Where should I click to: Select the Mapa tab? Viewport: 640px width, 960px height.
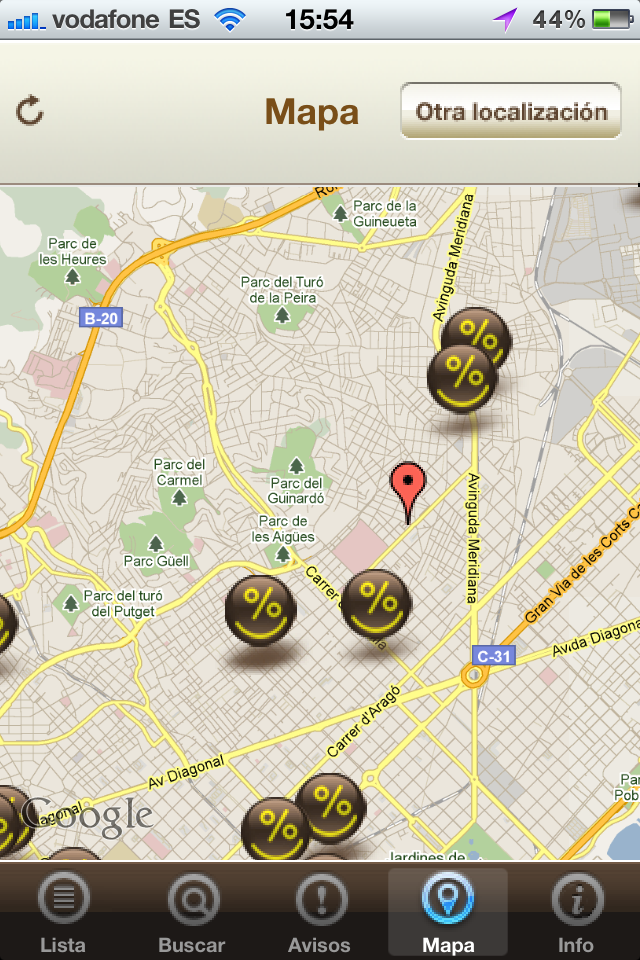448,912
